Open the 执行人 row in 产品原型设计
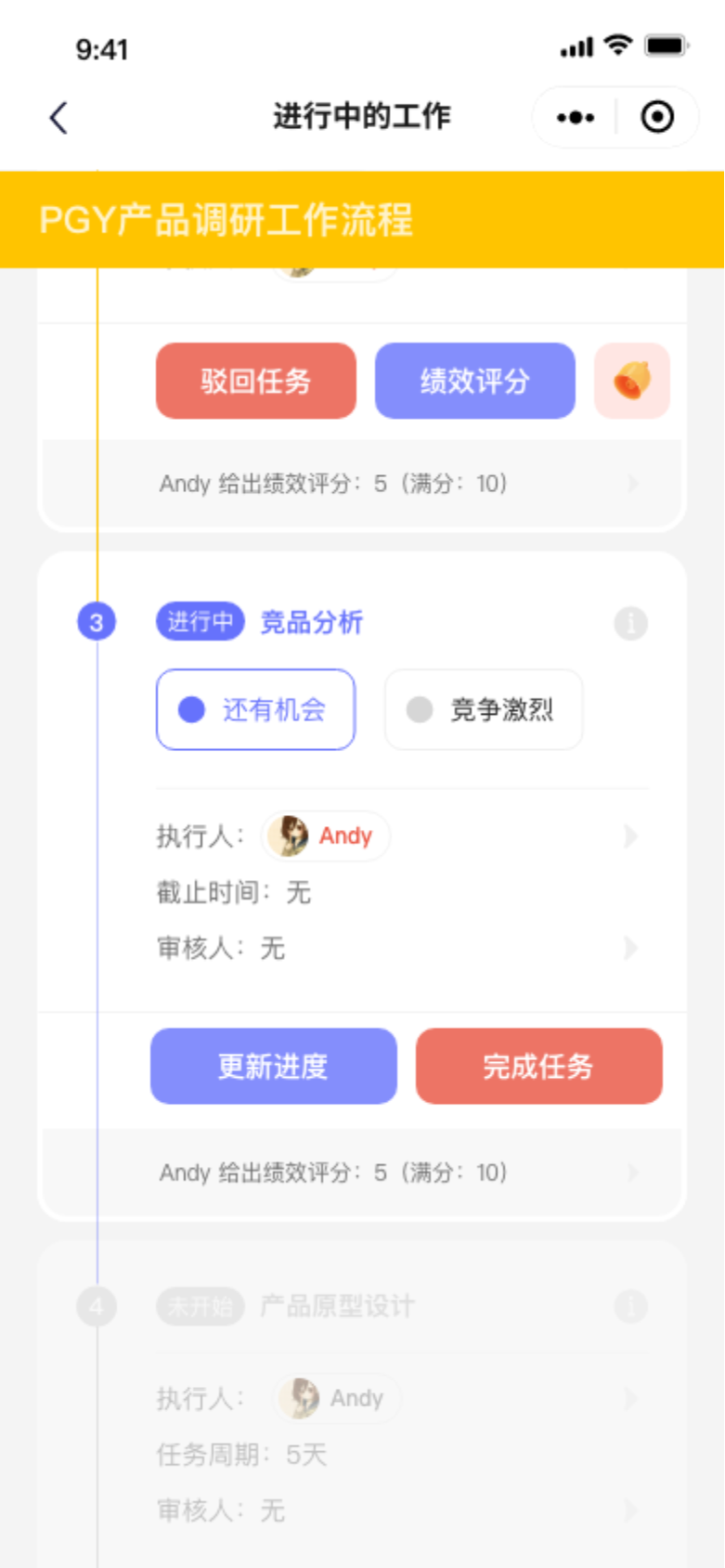 pyautogui.click(x=399, y=1398)
